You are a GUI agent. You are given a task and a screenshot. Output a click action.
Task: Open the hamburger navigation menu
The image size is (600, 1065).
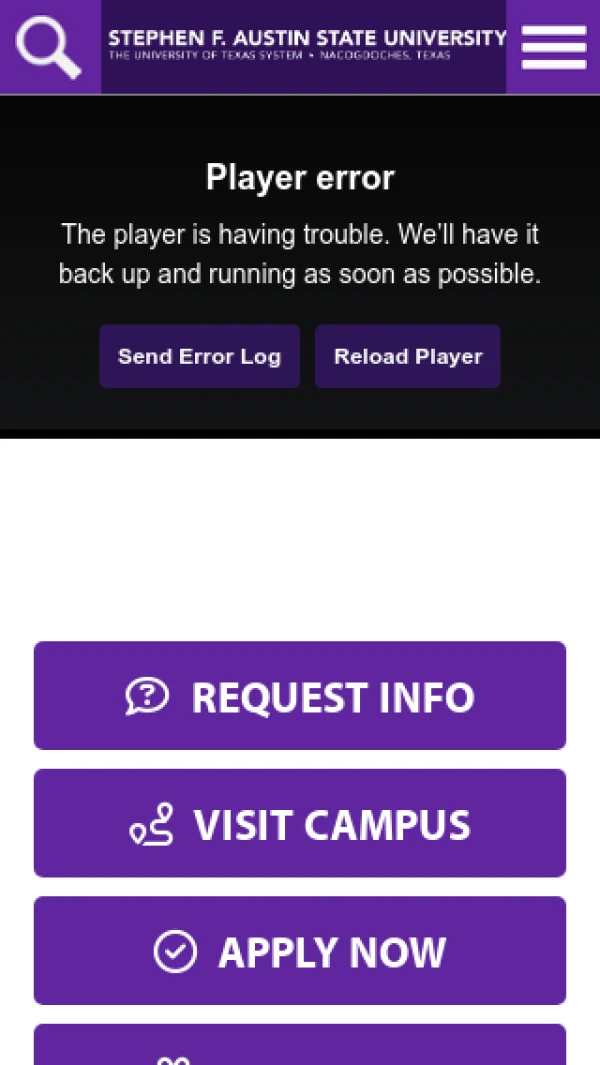[553, 47]
